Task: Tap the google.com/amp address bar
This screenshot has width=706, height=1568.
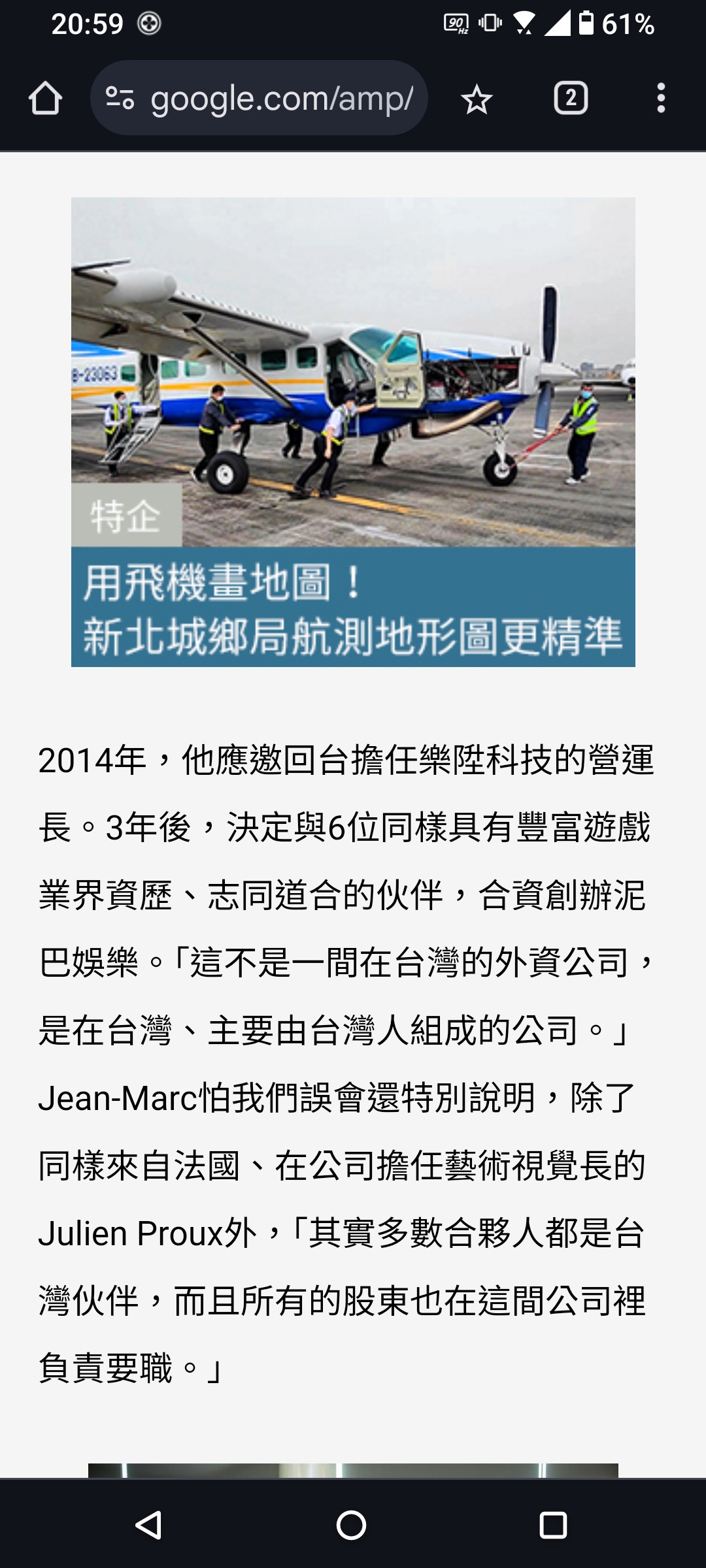Action: [281, 99]
